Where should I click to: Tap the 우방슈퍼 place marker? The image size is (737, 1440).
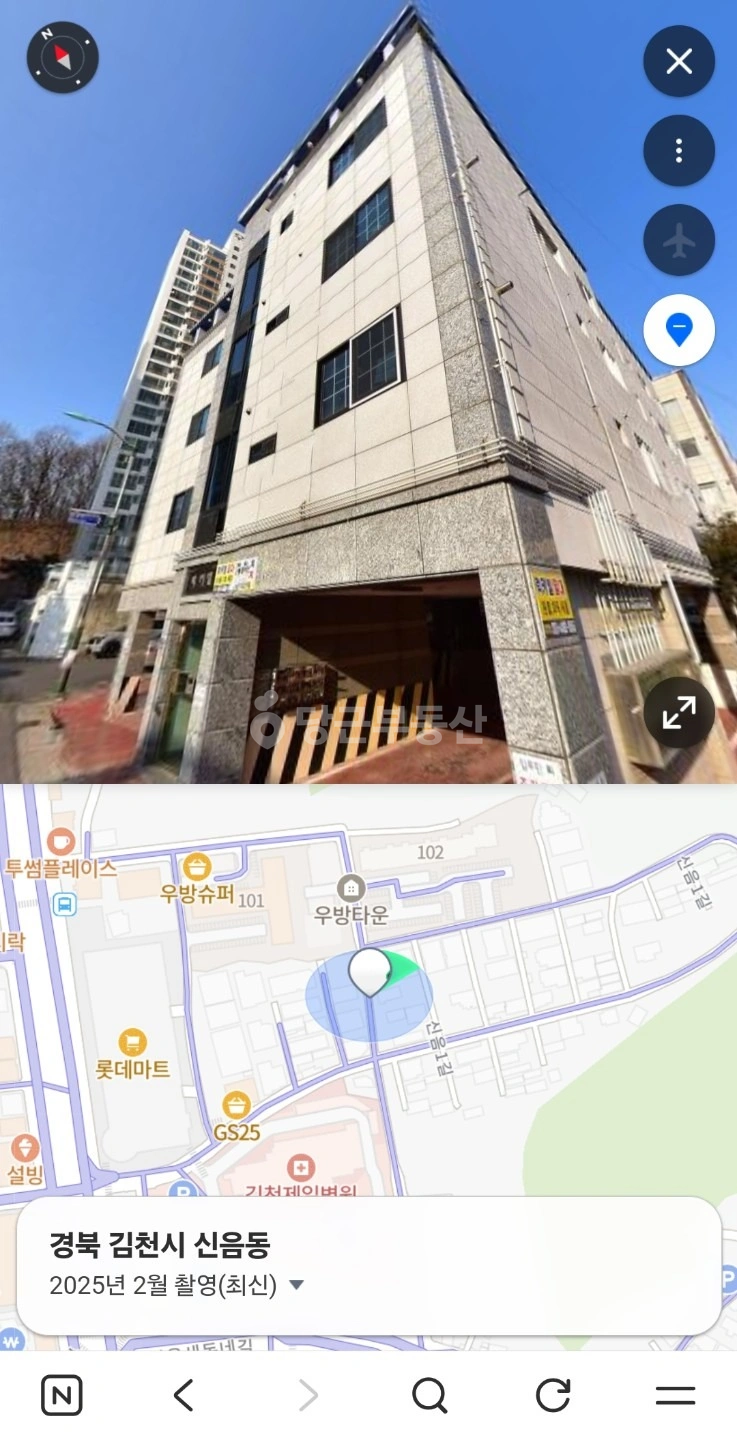[197, 878]
